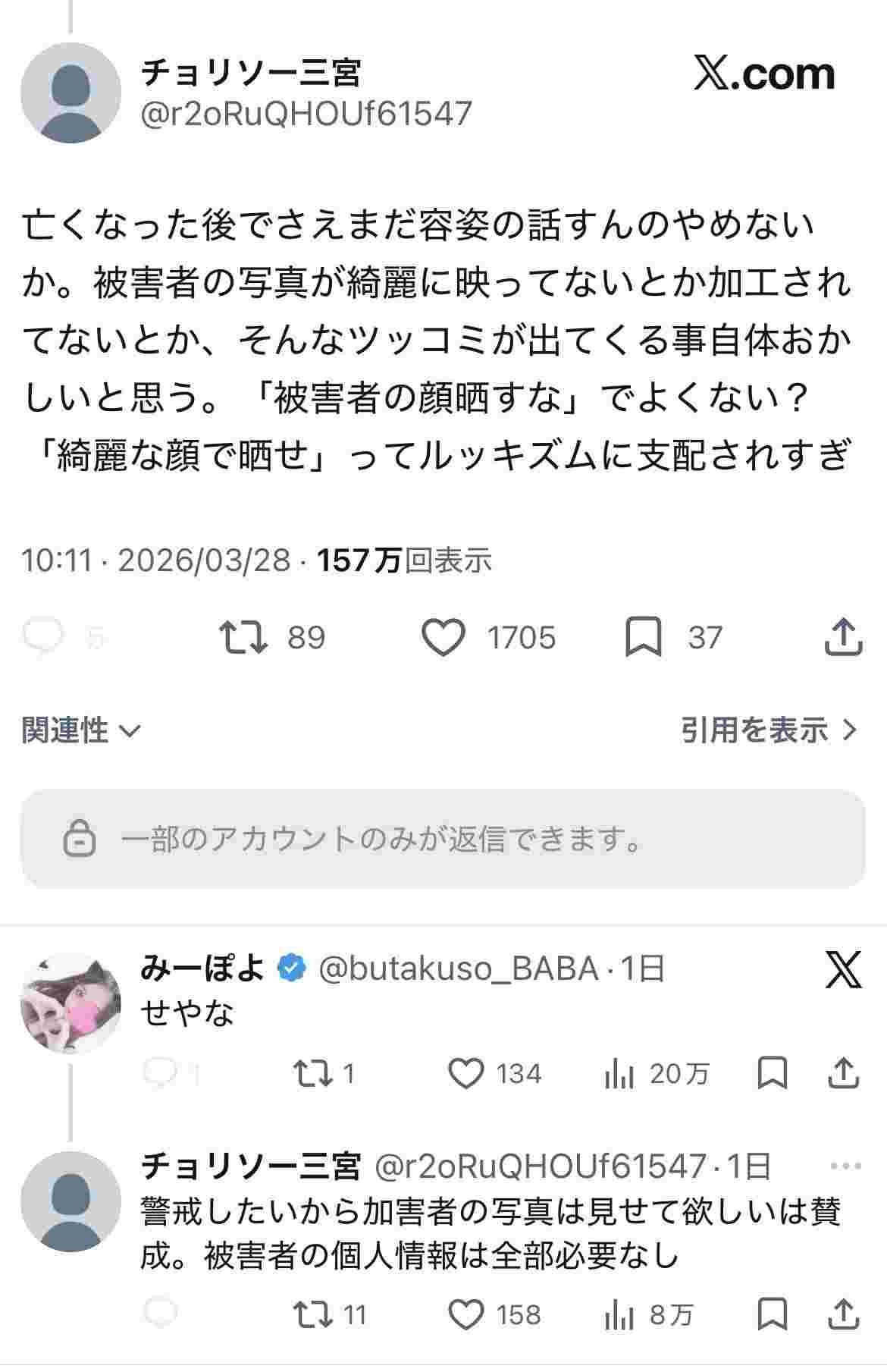The width and height of the screenshot is (887, 1372).
Task: Bookmark the main post with 37 saves
Action: click(x=643, y=638)
